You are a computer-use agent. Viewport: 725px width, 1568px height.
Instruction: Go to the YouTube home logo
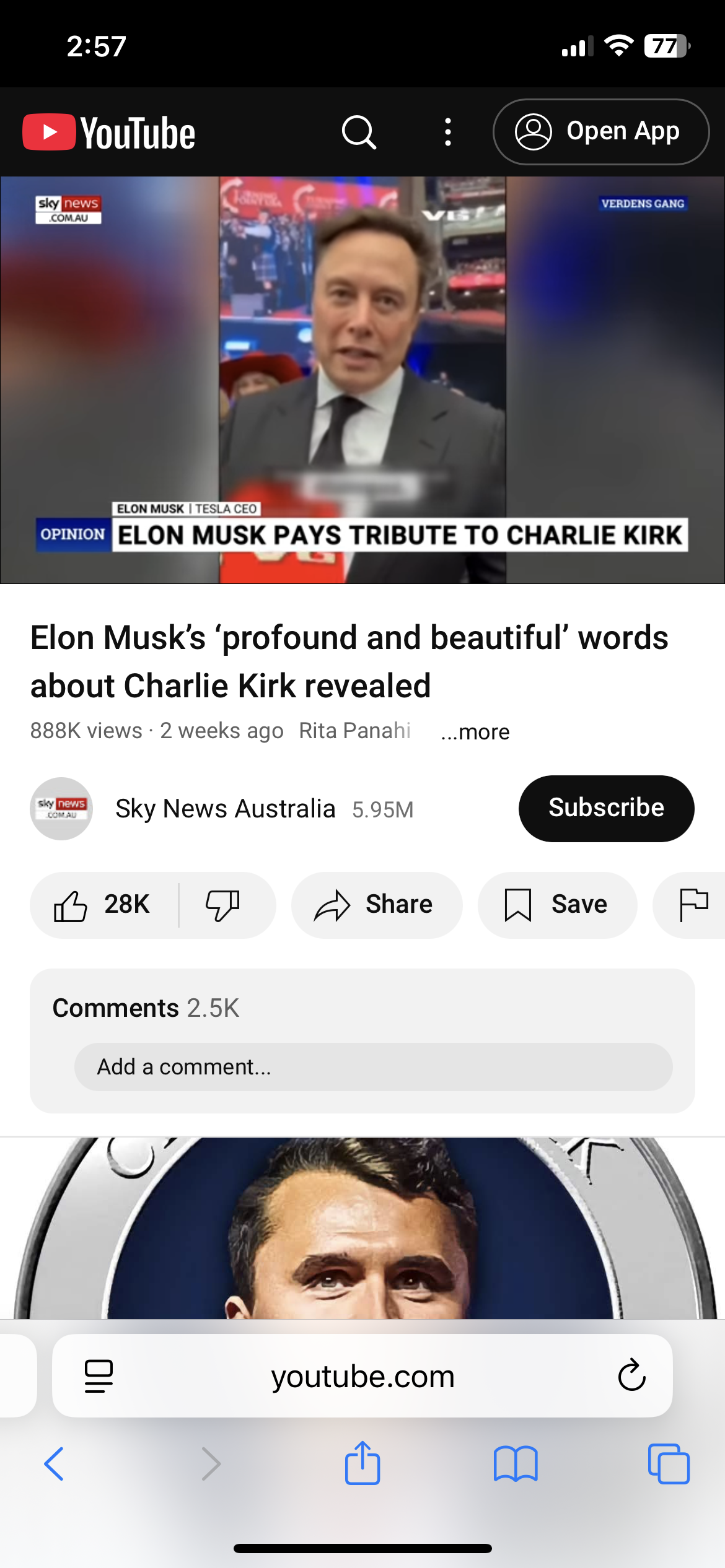(109, 133)
